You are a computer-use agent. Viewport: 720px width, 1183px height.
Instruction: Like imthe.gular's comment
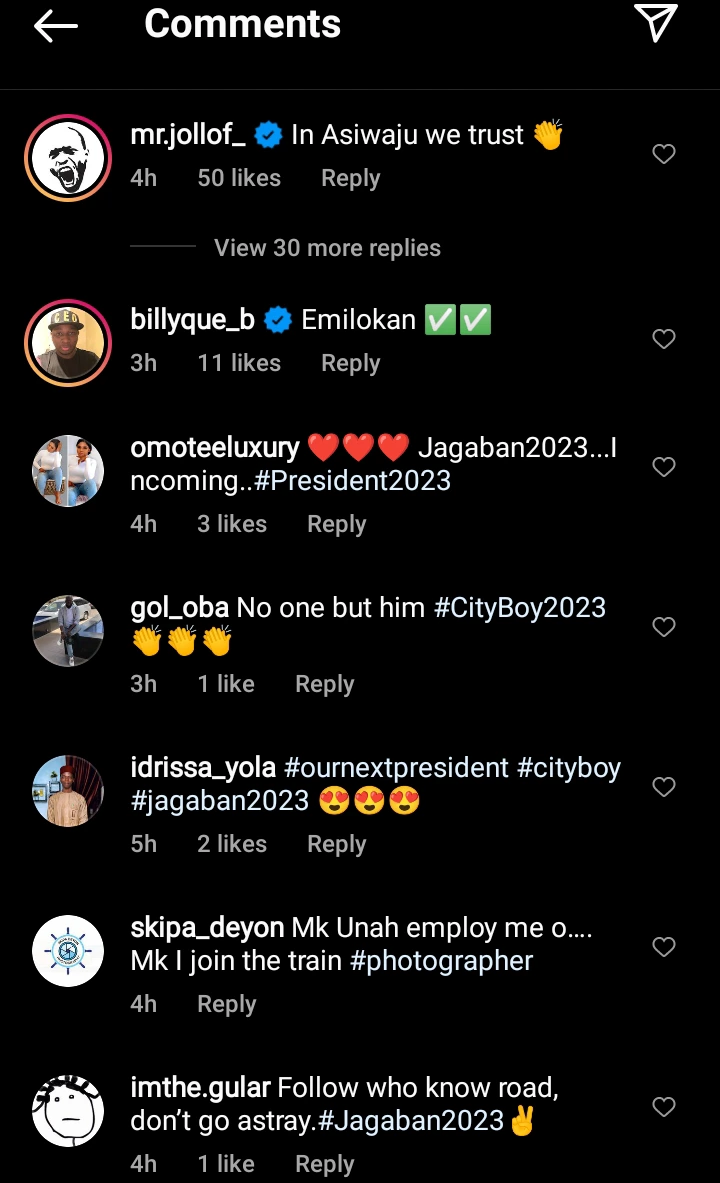pyautogui.click(x=664, y=1107)
